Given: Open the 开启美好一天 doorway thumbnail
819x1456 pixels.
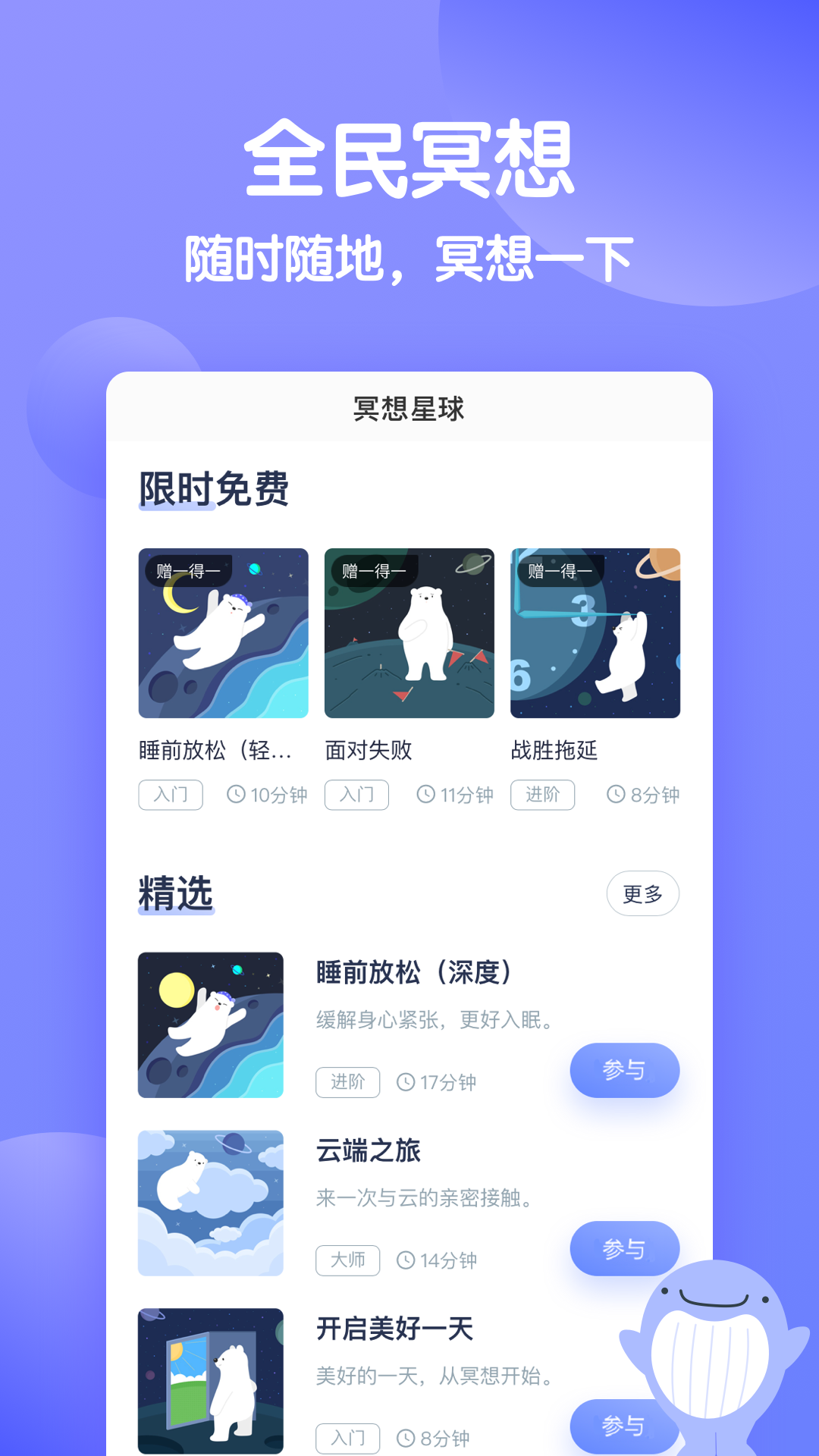Looking at the screenshot, I should (211, 1380).
